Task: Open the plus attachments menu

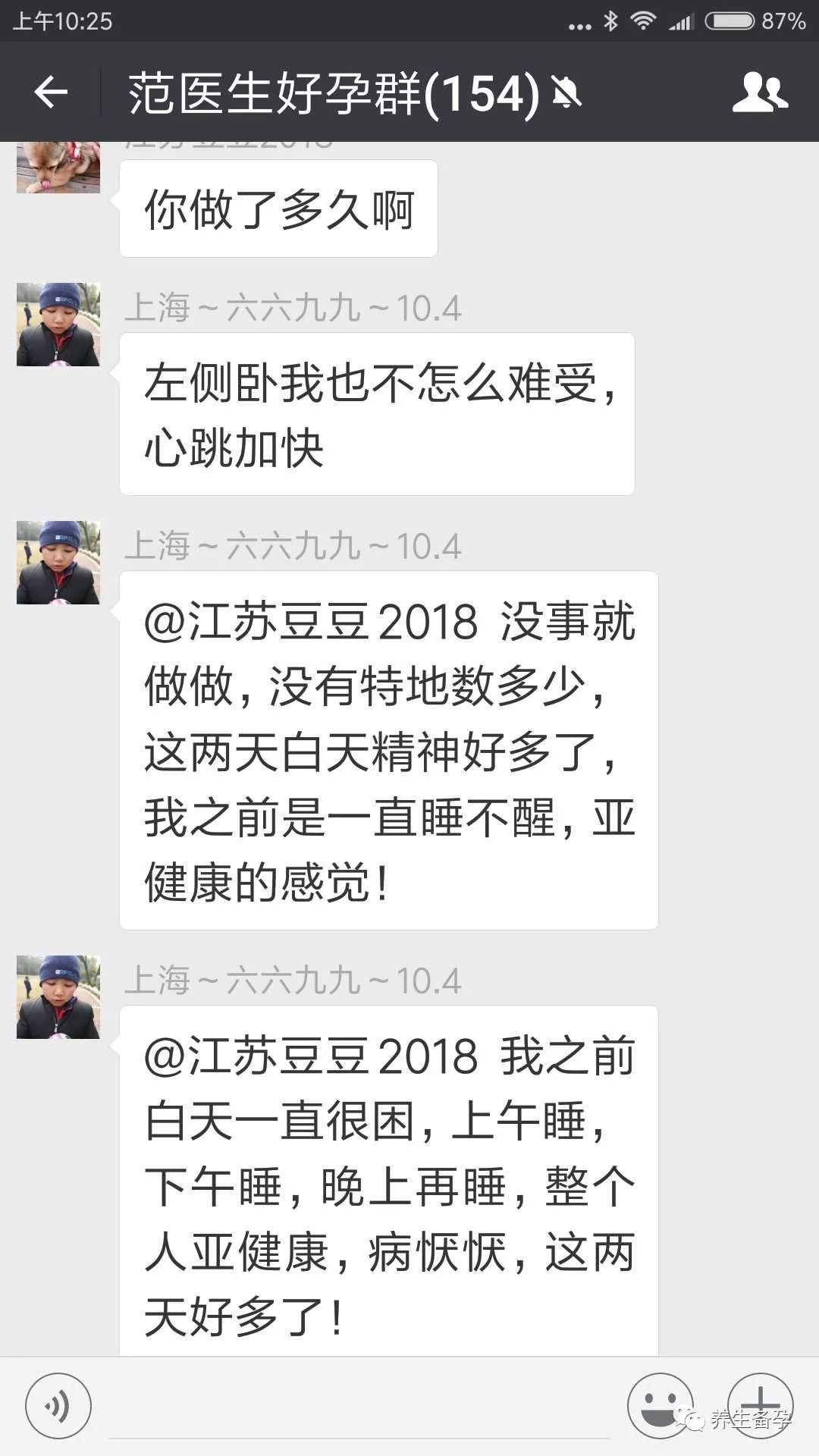Action: [x=760, y=1404]
